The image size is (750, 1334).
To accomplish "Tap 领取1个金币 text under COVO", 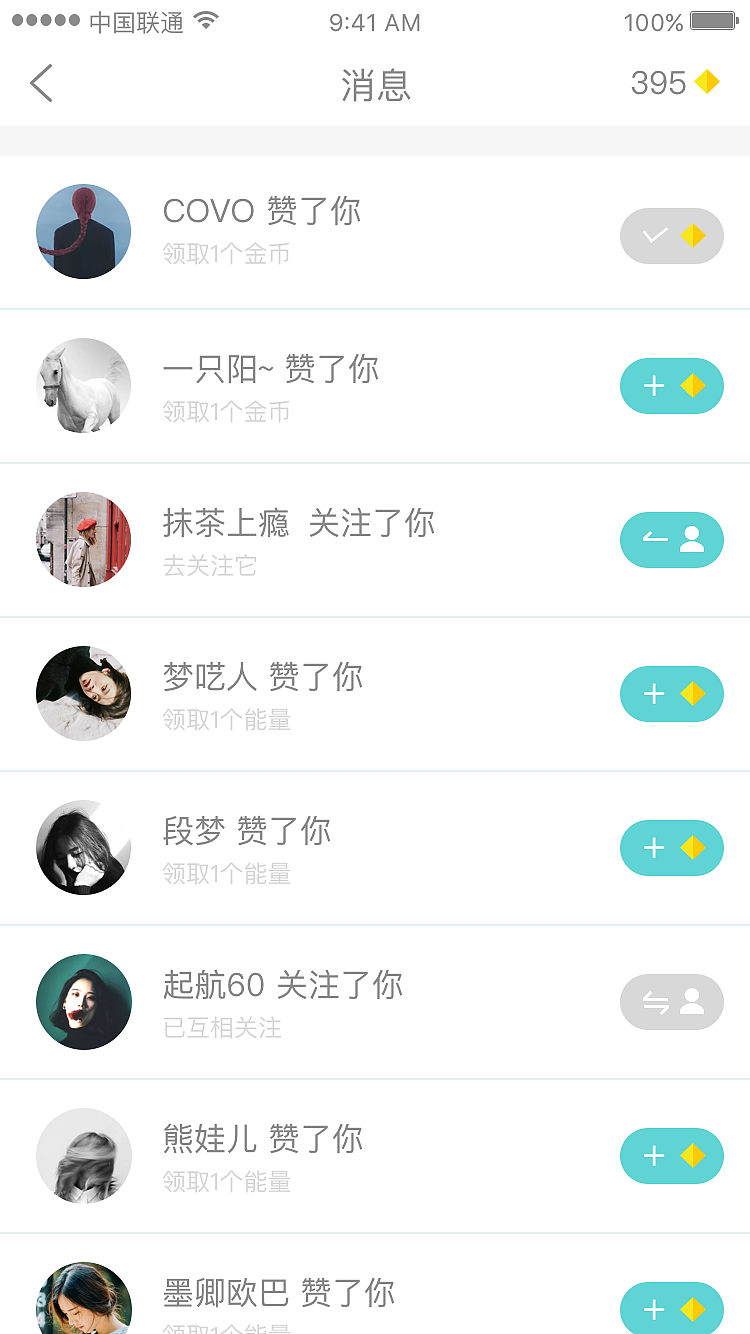I will [x=226, y=253].
